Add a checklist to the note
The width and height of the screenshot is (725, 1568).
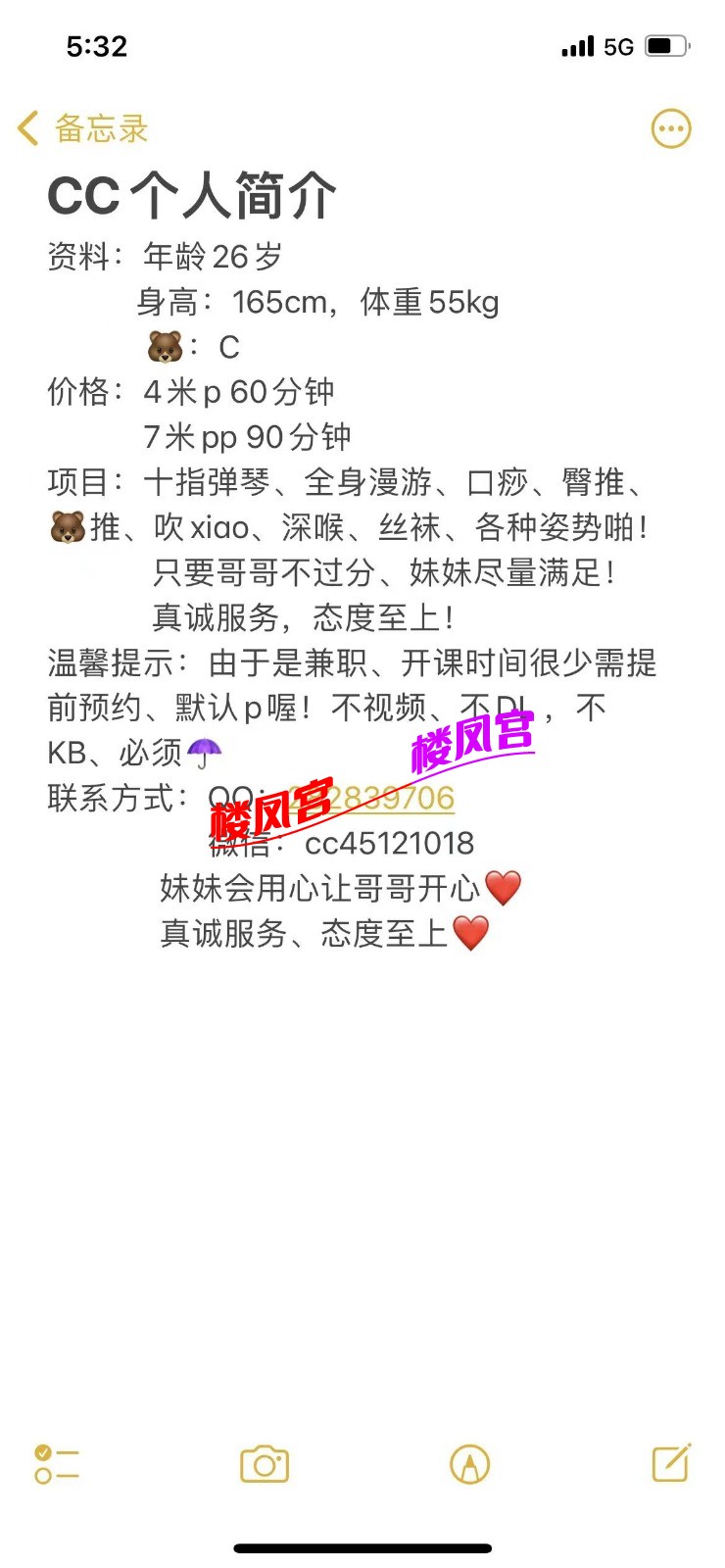pos(56,1464)
